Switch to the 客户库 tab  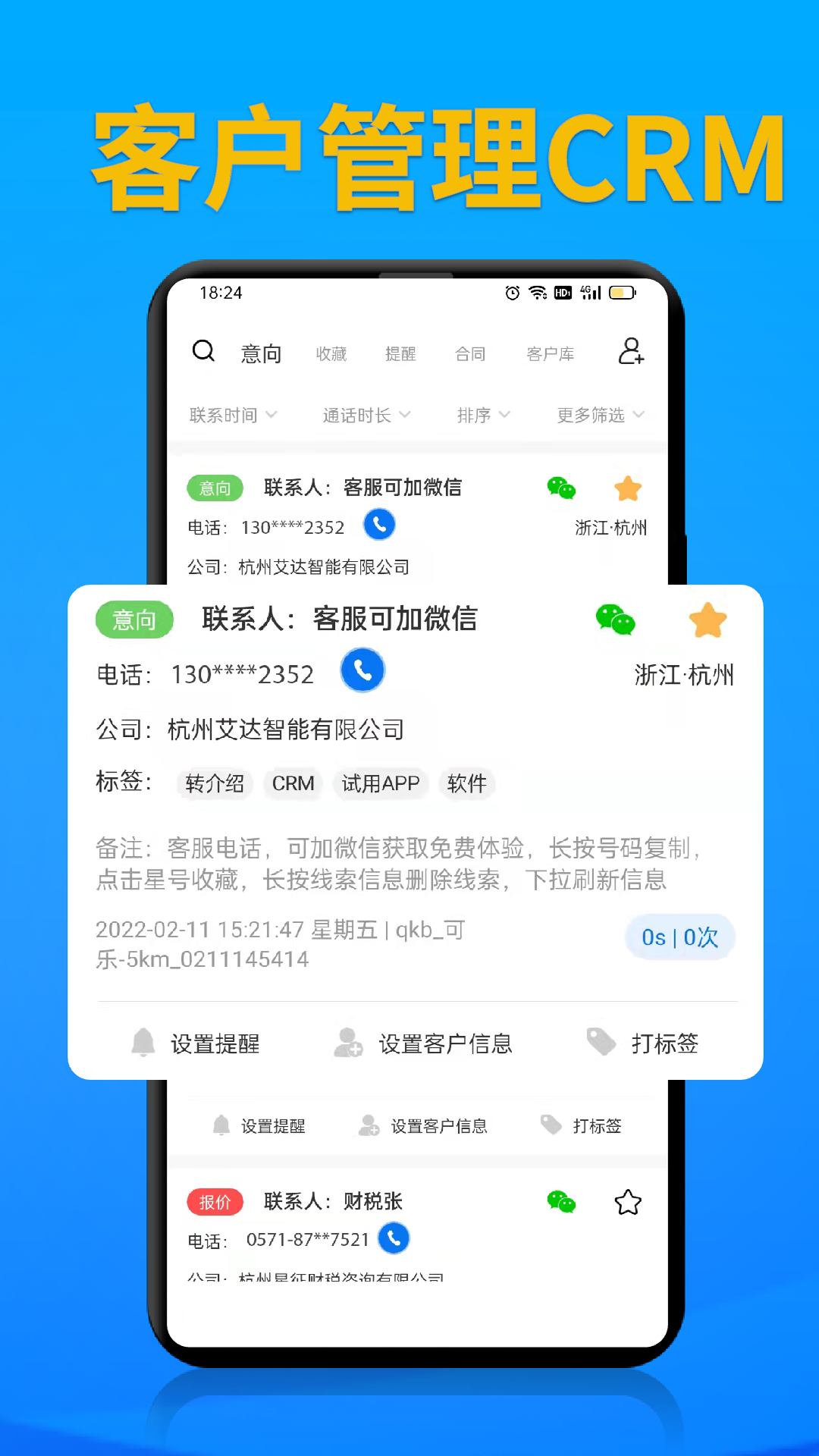(551, 353)
